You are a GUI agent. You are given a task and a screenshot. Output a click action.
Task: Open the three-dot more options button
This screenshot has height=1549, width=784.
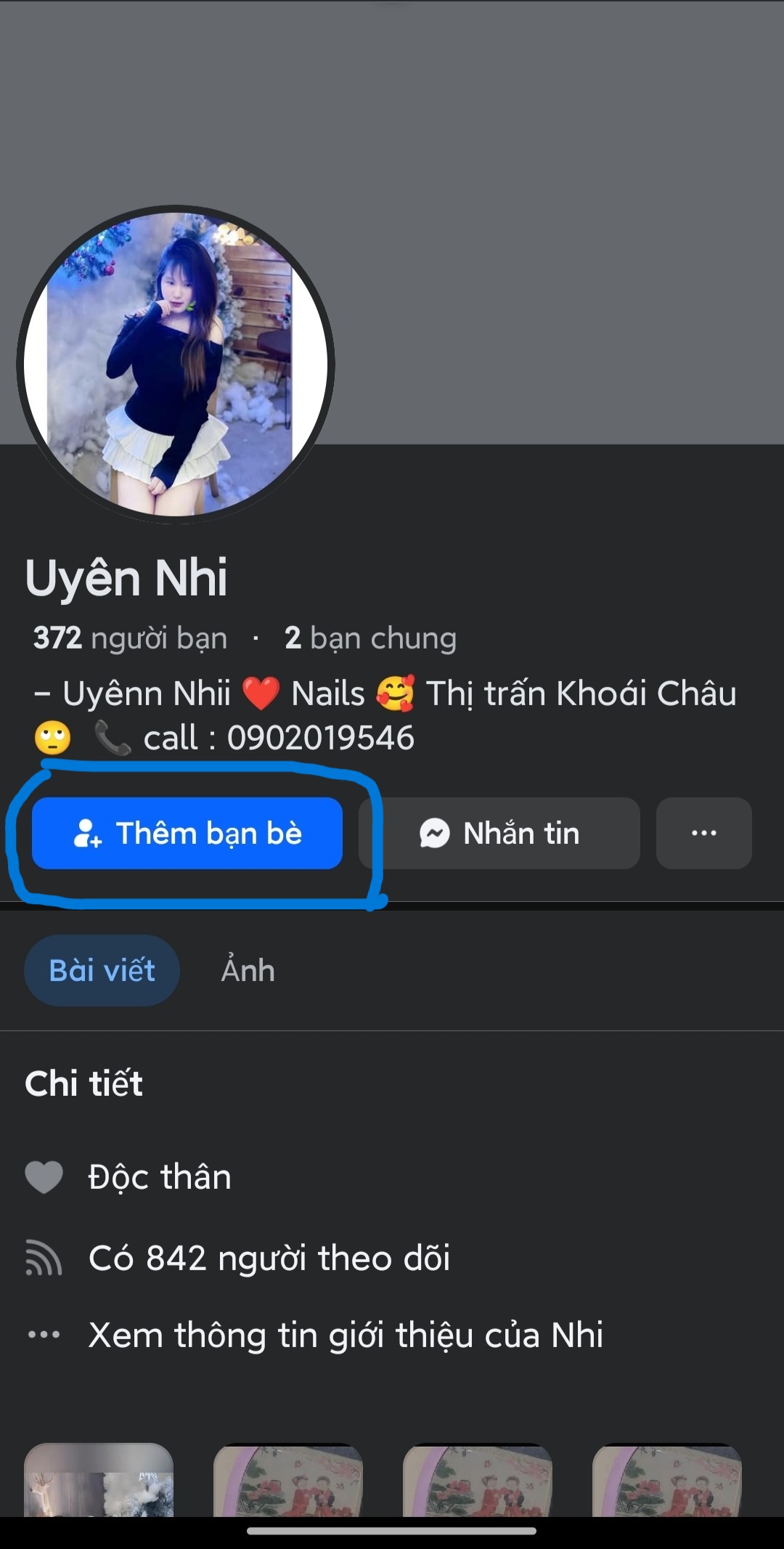(x=703, y=833)
